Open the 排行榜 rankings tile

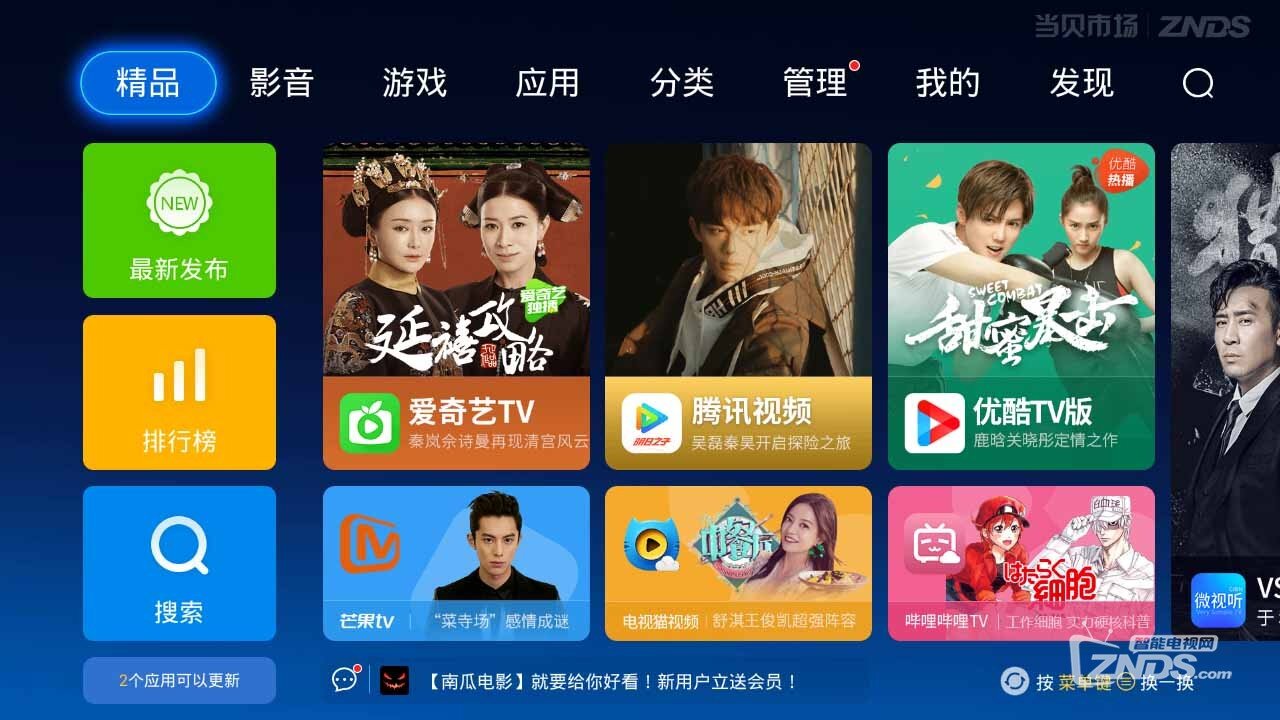[179, 392]
